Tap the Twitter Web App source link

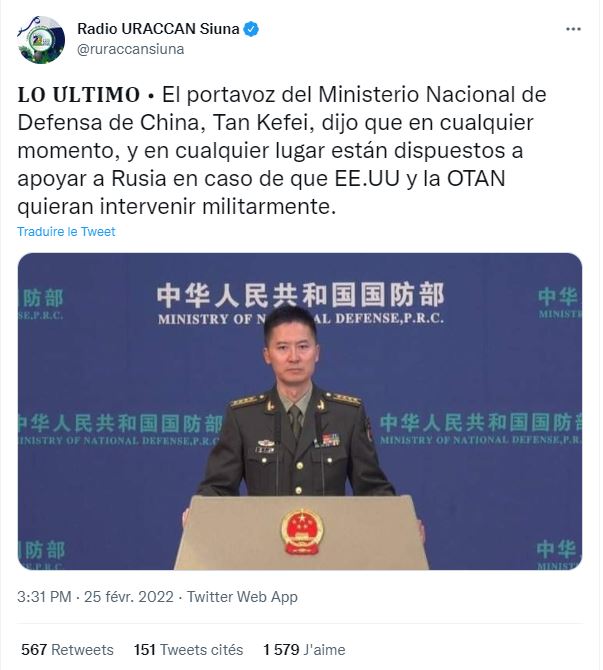pos(243,597)
